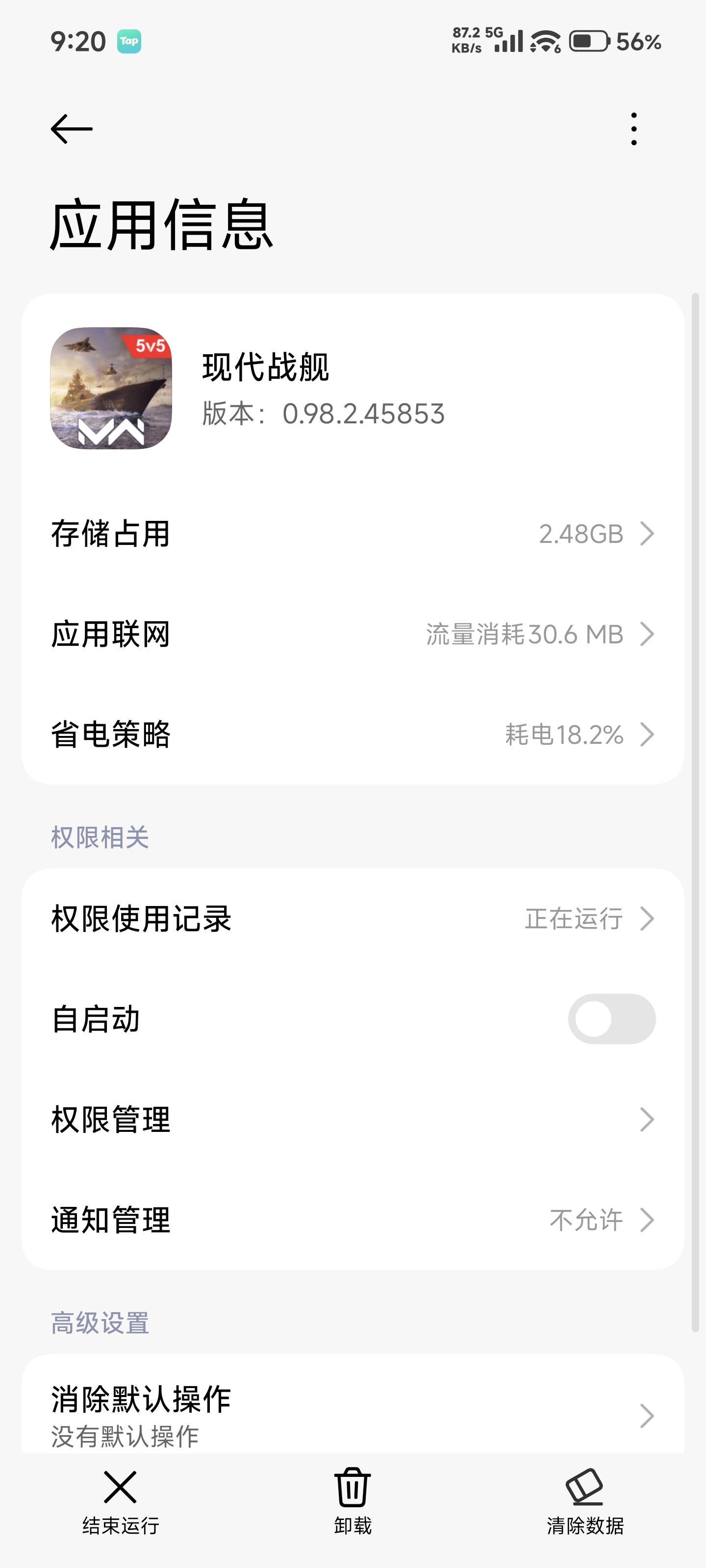Go back from the 应用信息 page
This screenshot has width=706, height=1568.
[71, 129]
